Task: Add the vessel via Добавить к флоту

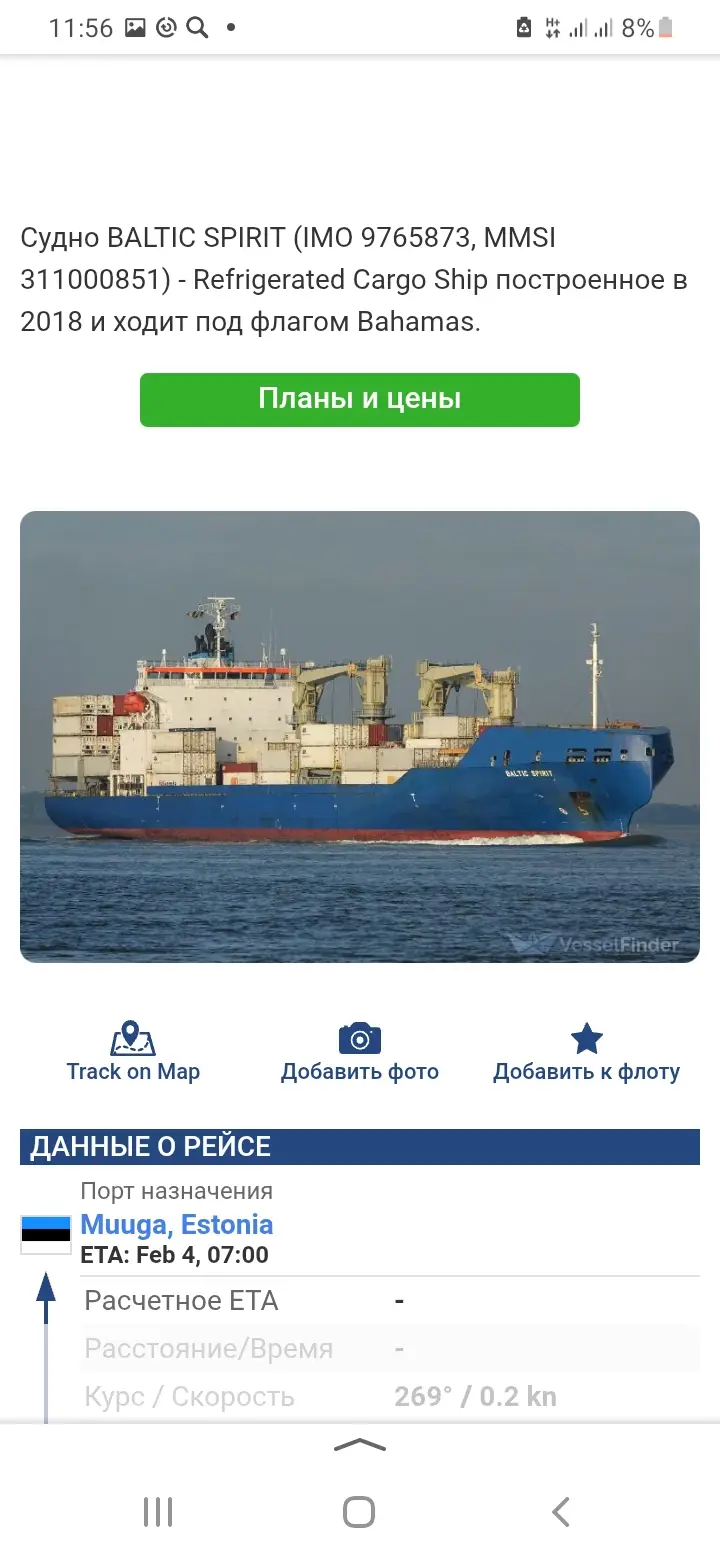Action: point(586,1052)
